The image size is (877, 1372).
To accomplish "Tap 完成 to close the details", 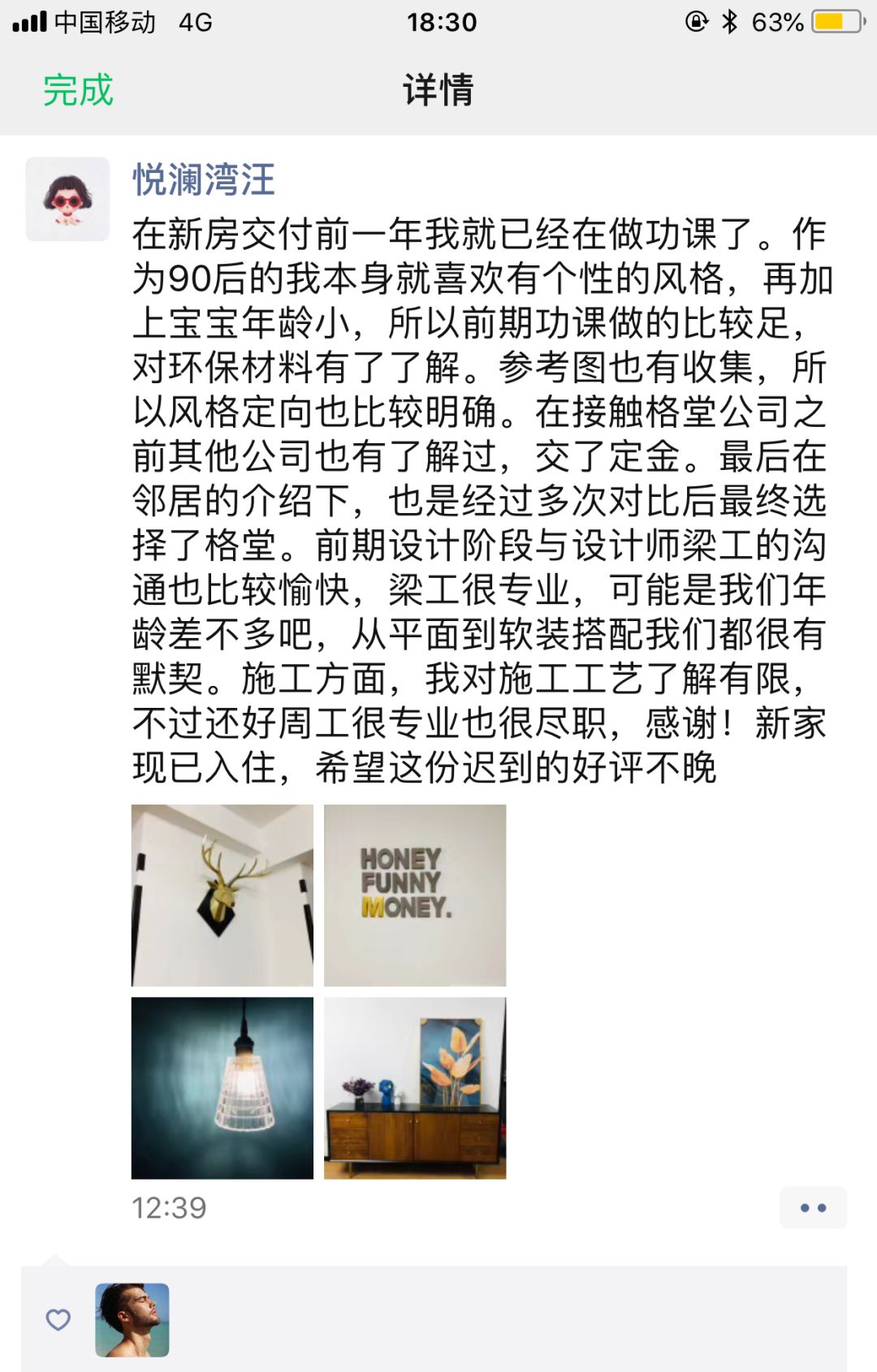I will pyautogui.click(x=78, y=90).
